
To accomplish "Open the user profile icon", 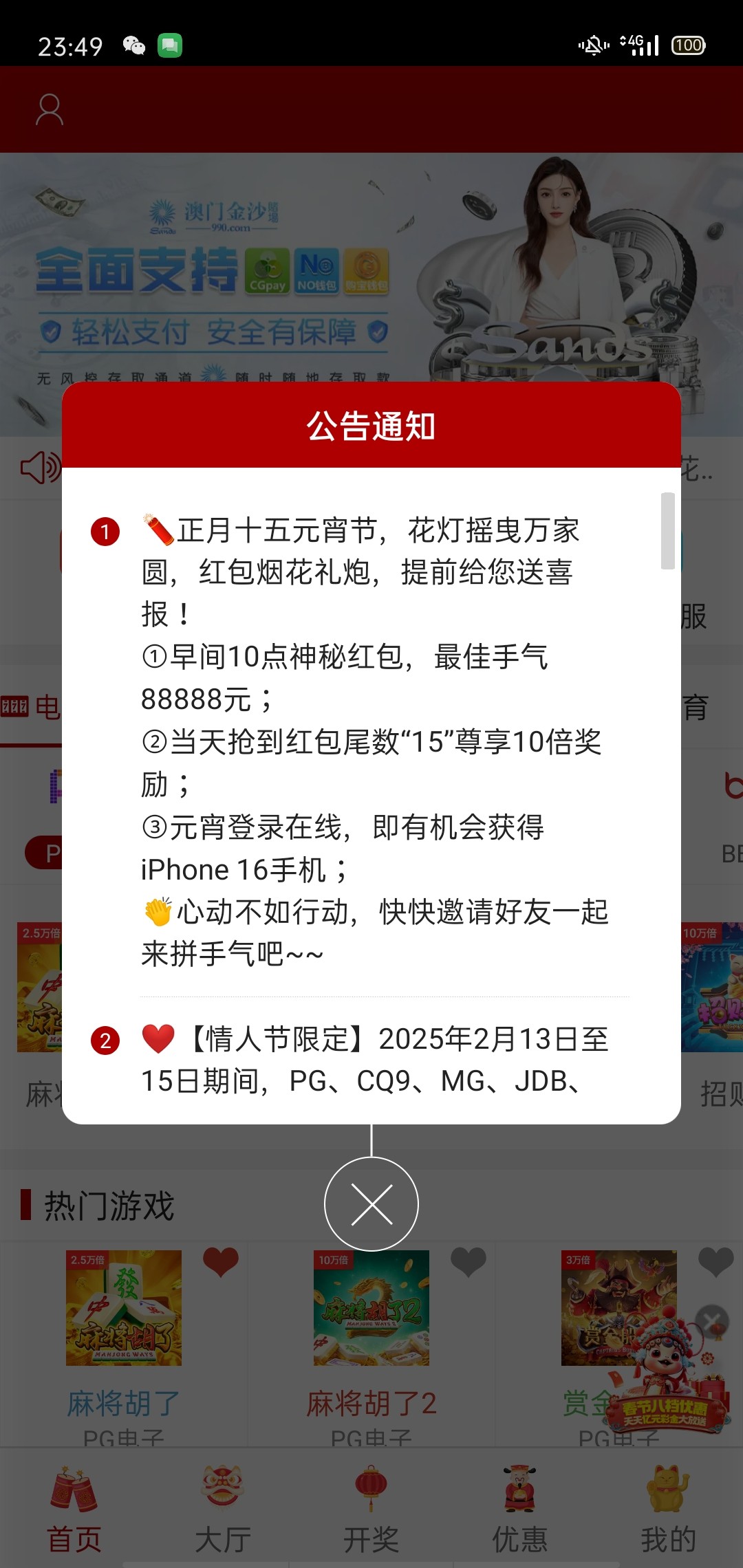I will 50,110.
